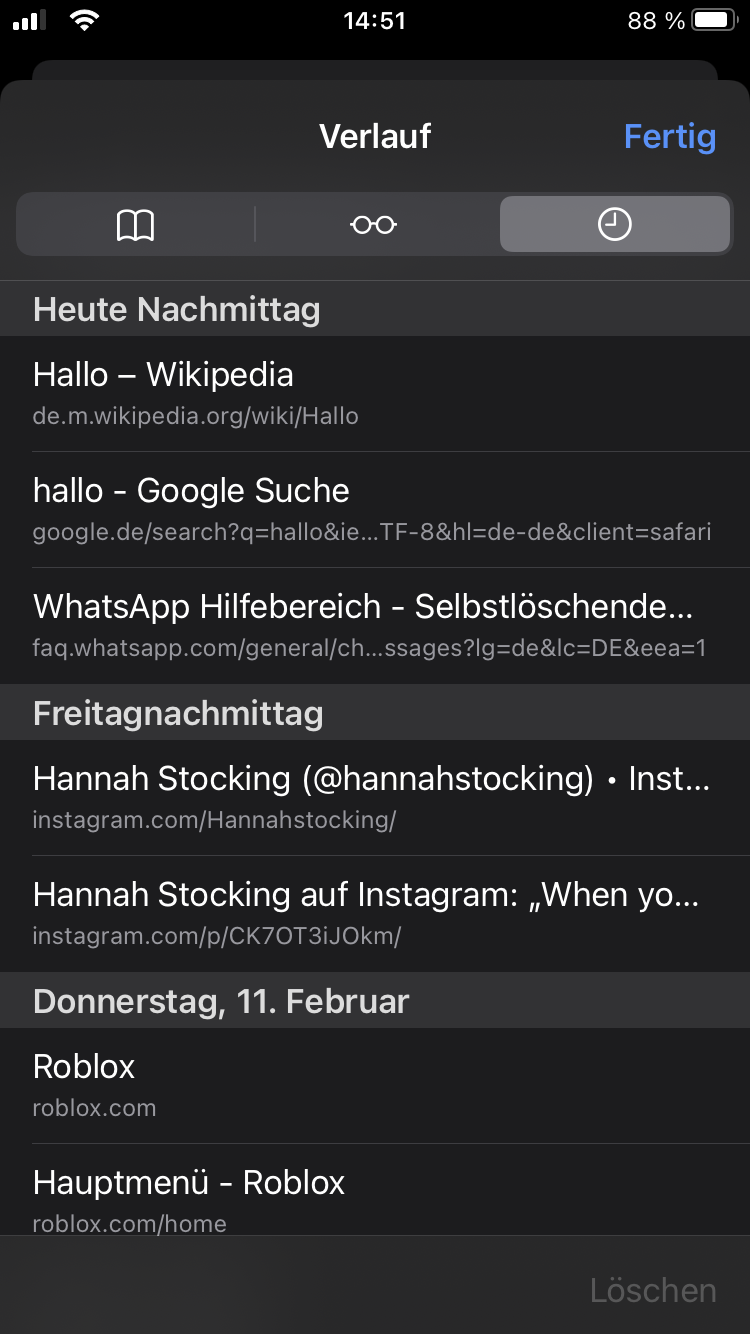Viewport: 750px width, 1334px height.
Task: Open Hannah Stocking (@hannahstocking) Instagram profile entry
Action: (375, 797)
